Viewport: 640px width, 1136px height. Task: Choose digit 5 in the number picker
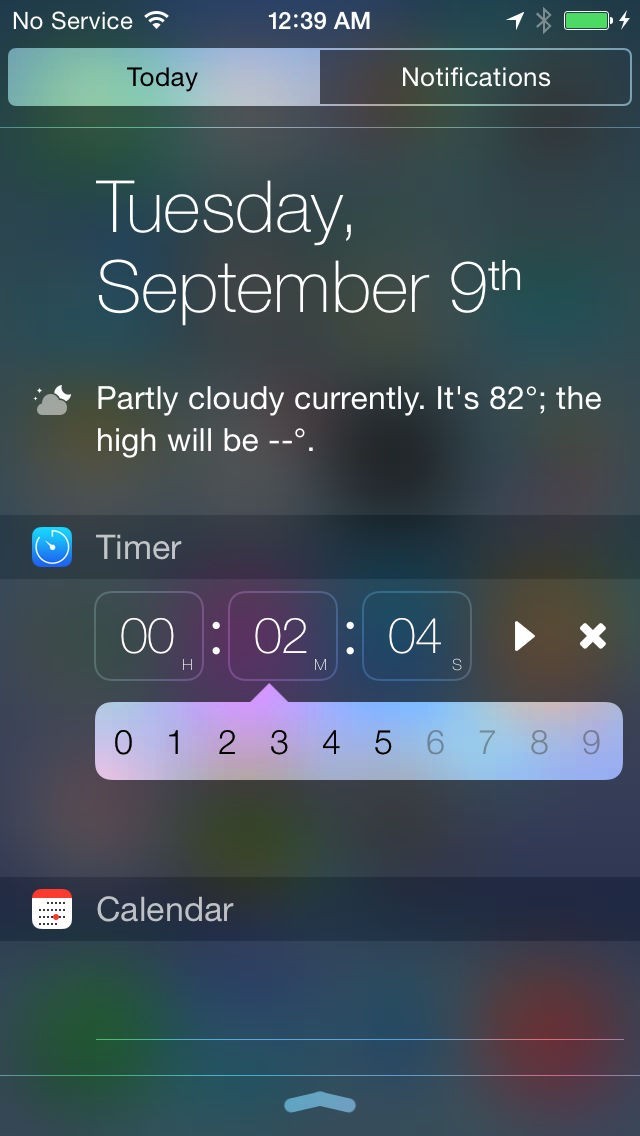click(383, 742)
